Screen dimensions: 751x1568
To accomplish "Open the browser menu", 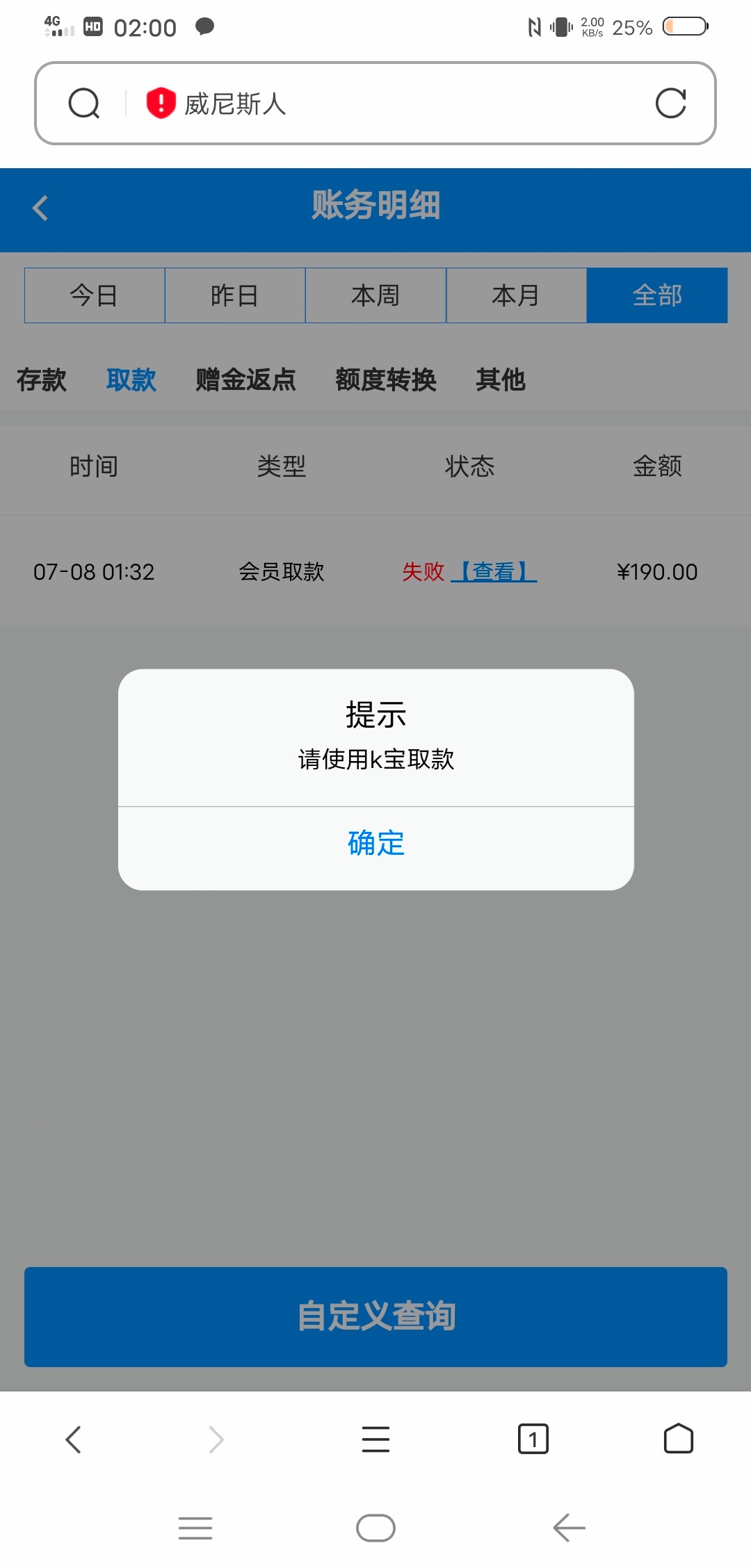I will 375,1439.
